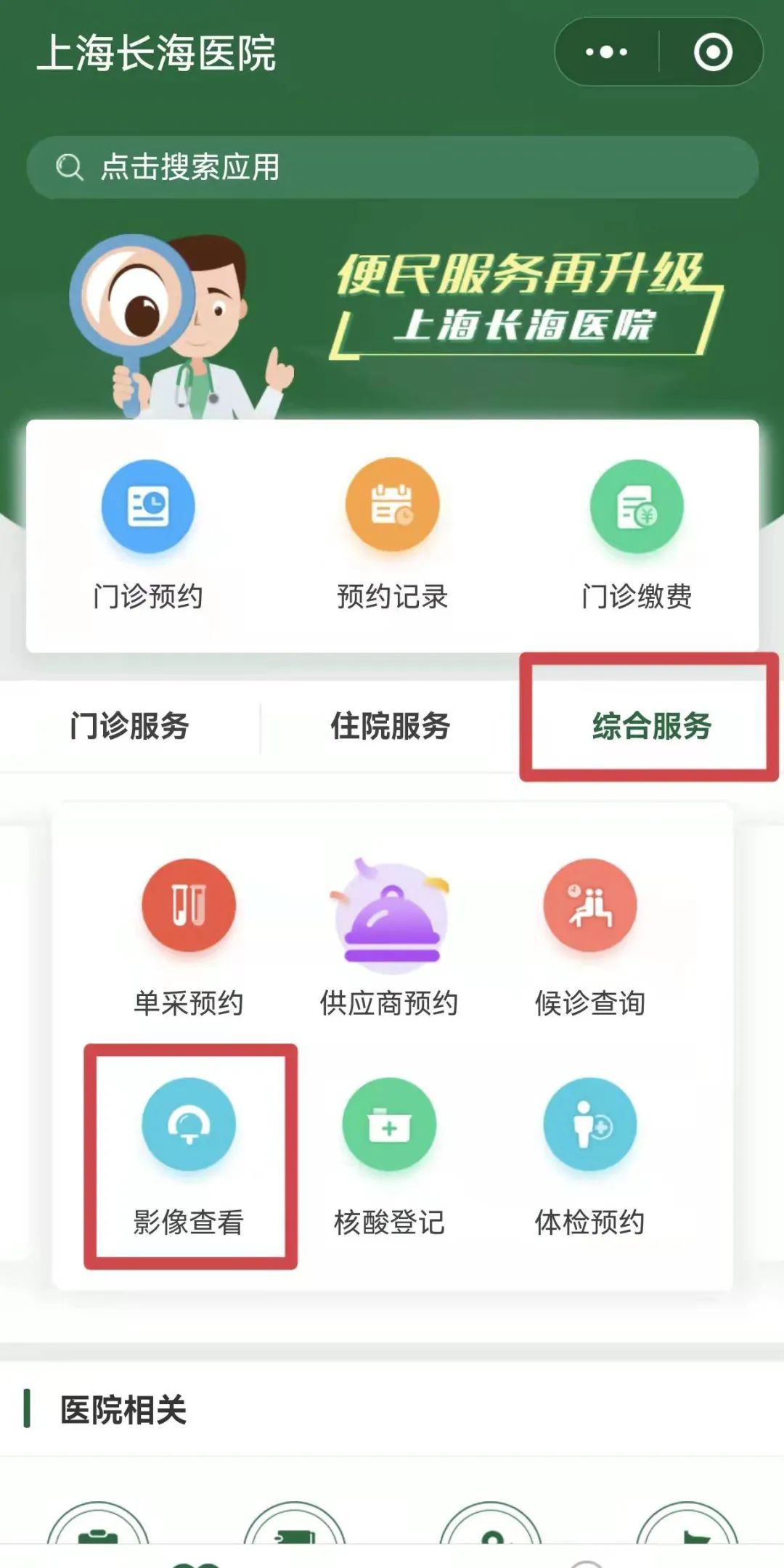Switch to the 门诊服务 tab
The image size is (784, 1568).
pos(129,726)
